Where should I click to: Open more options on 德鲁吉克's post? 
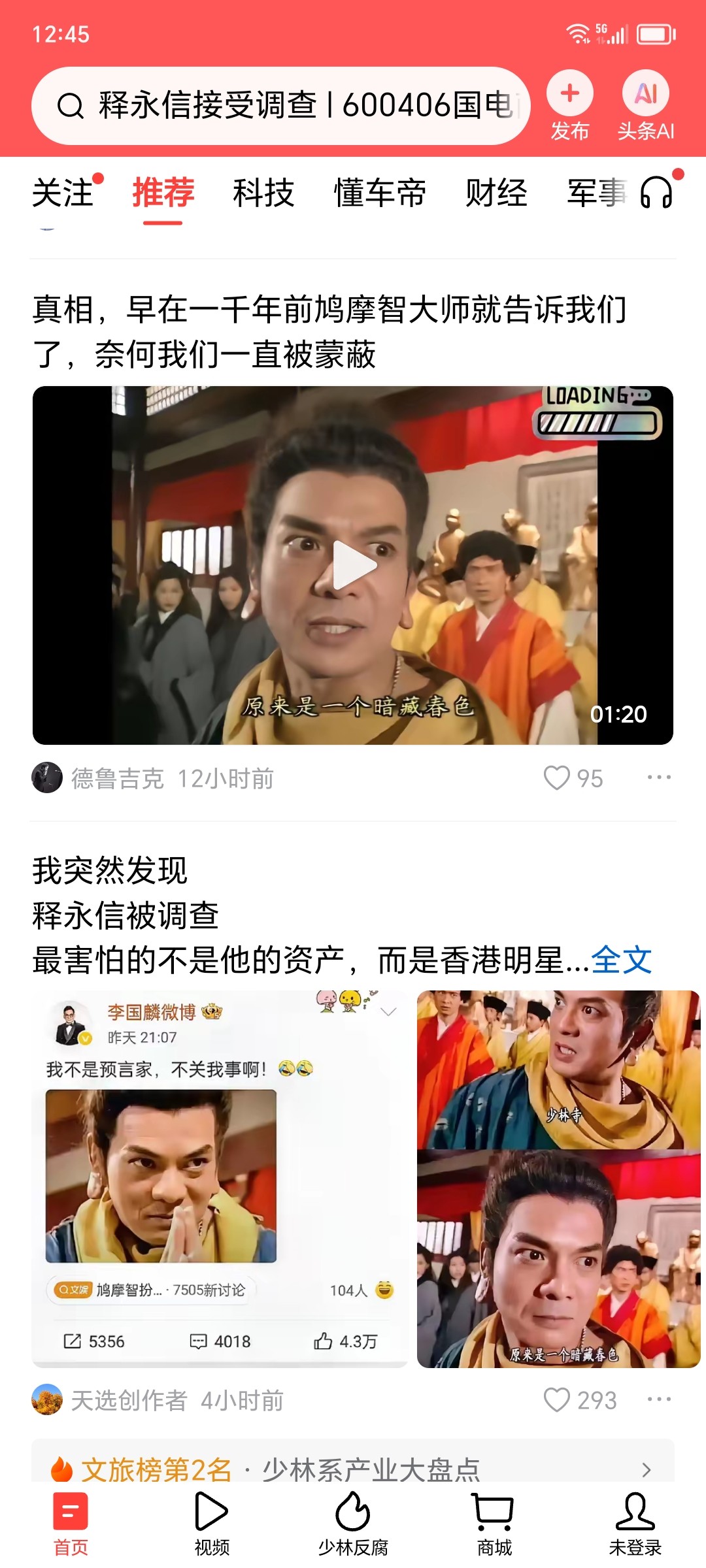click(x=658, y=777)
